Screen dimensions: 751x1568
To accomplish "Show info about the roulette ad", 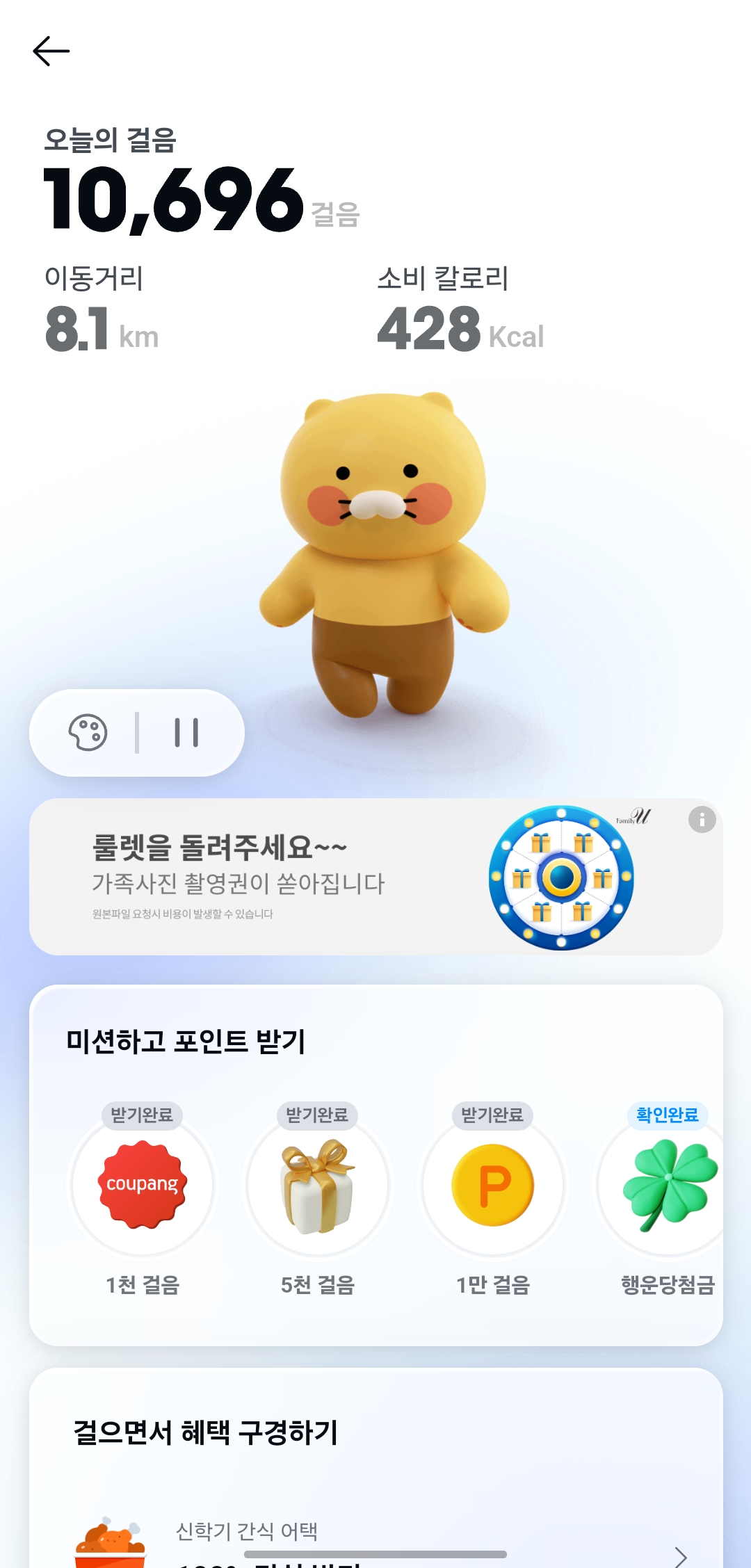I will tap(702, 820).
